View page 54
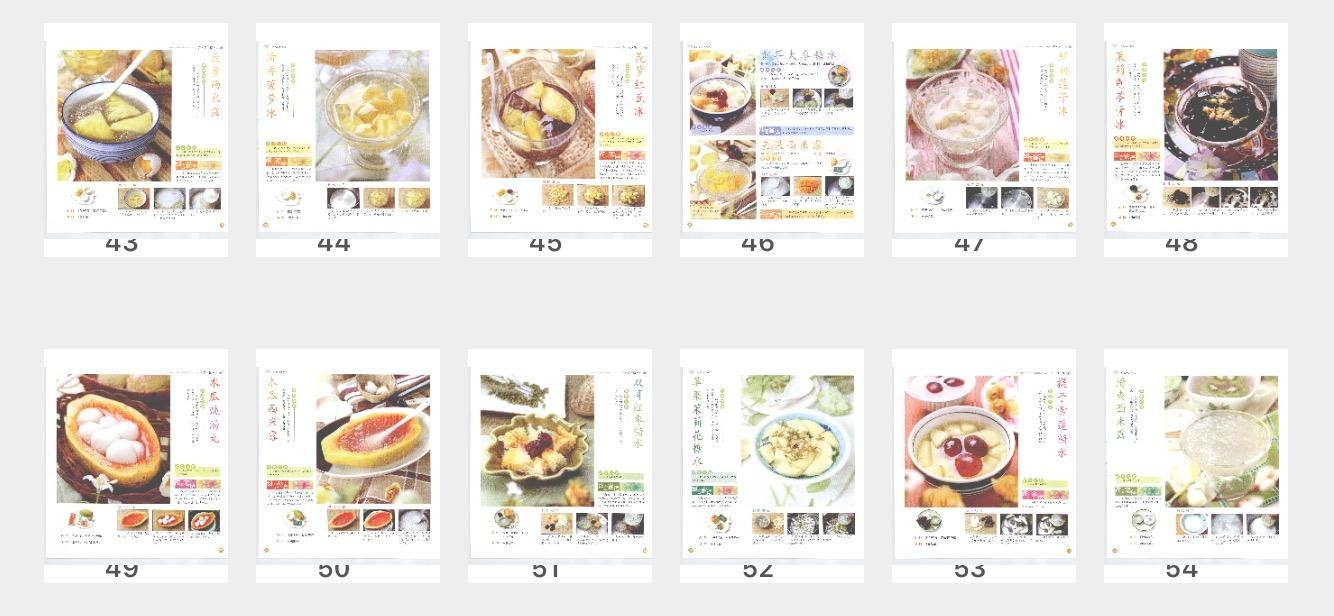This screenshot has width=1334, height=616. [1196, 455]
